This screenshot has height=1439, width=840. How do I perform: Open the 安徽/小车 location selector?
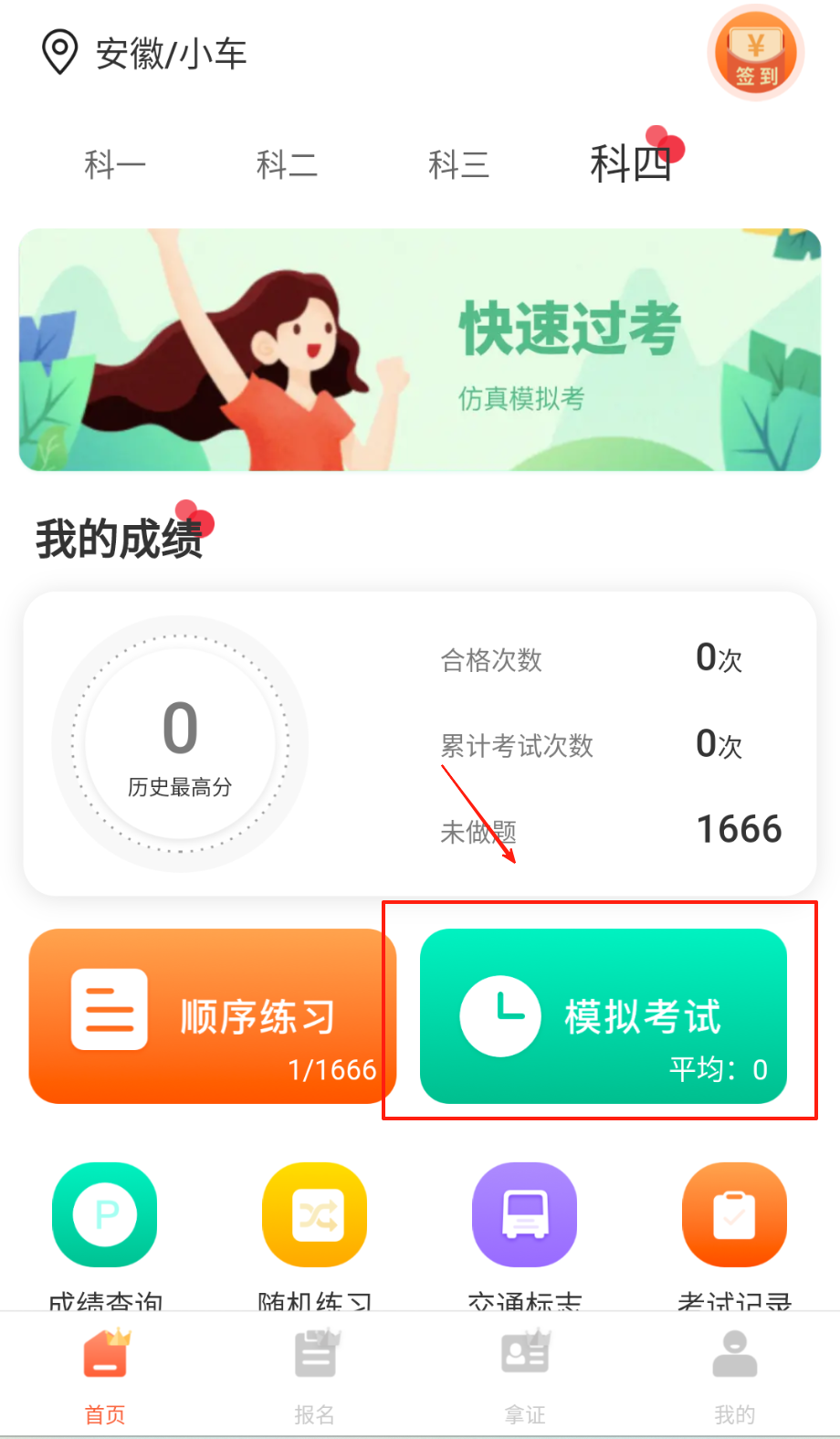146,53
